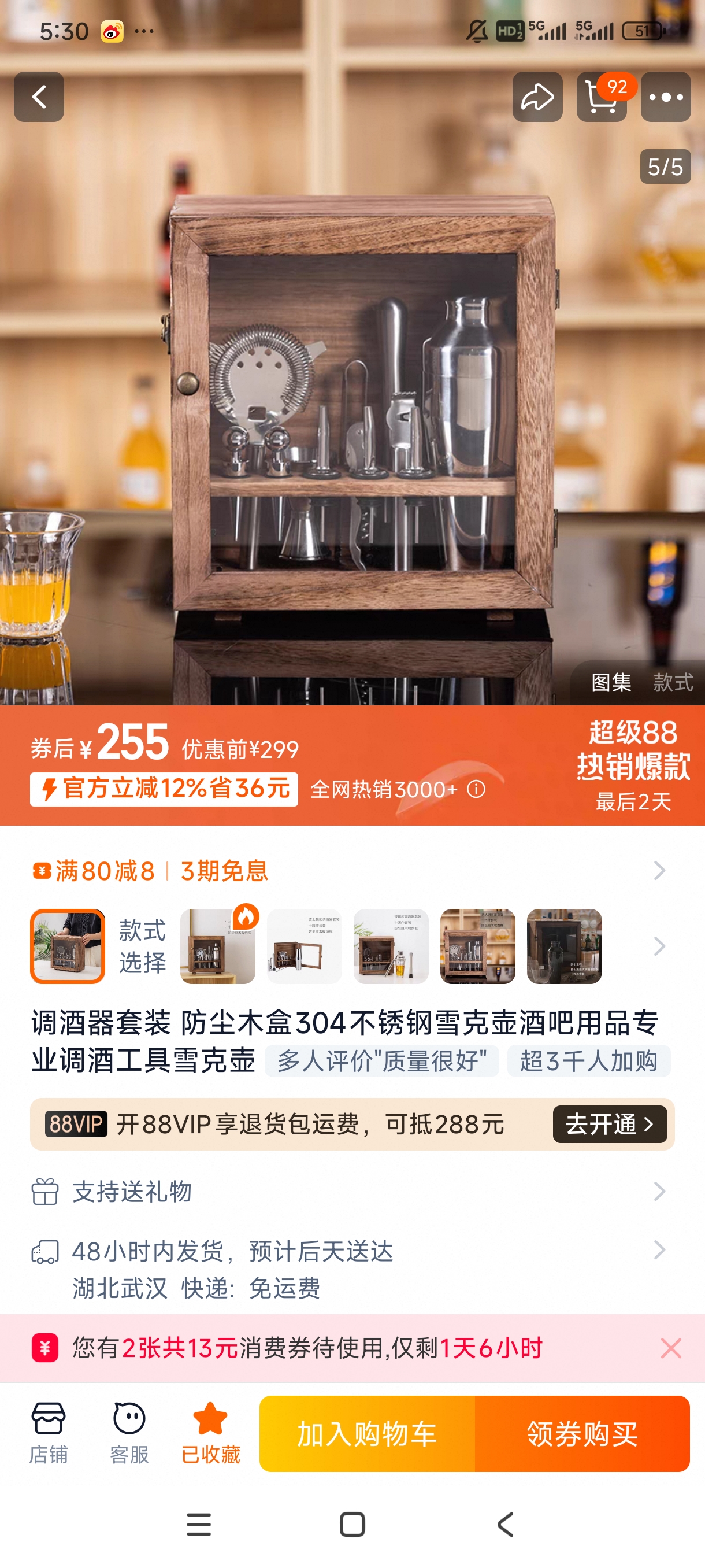Screen dimensions: 705x1568
Task: Visit the 店铺 store page
Action: 49,1432
